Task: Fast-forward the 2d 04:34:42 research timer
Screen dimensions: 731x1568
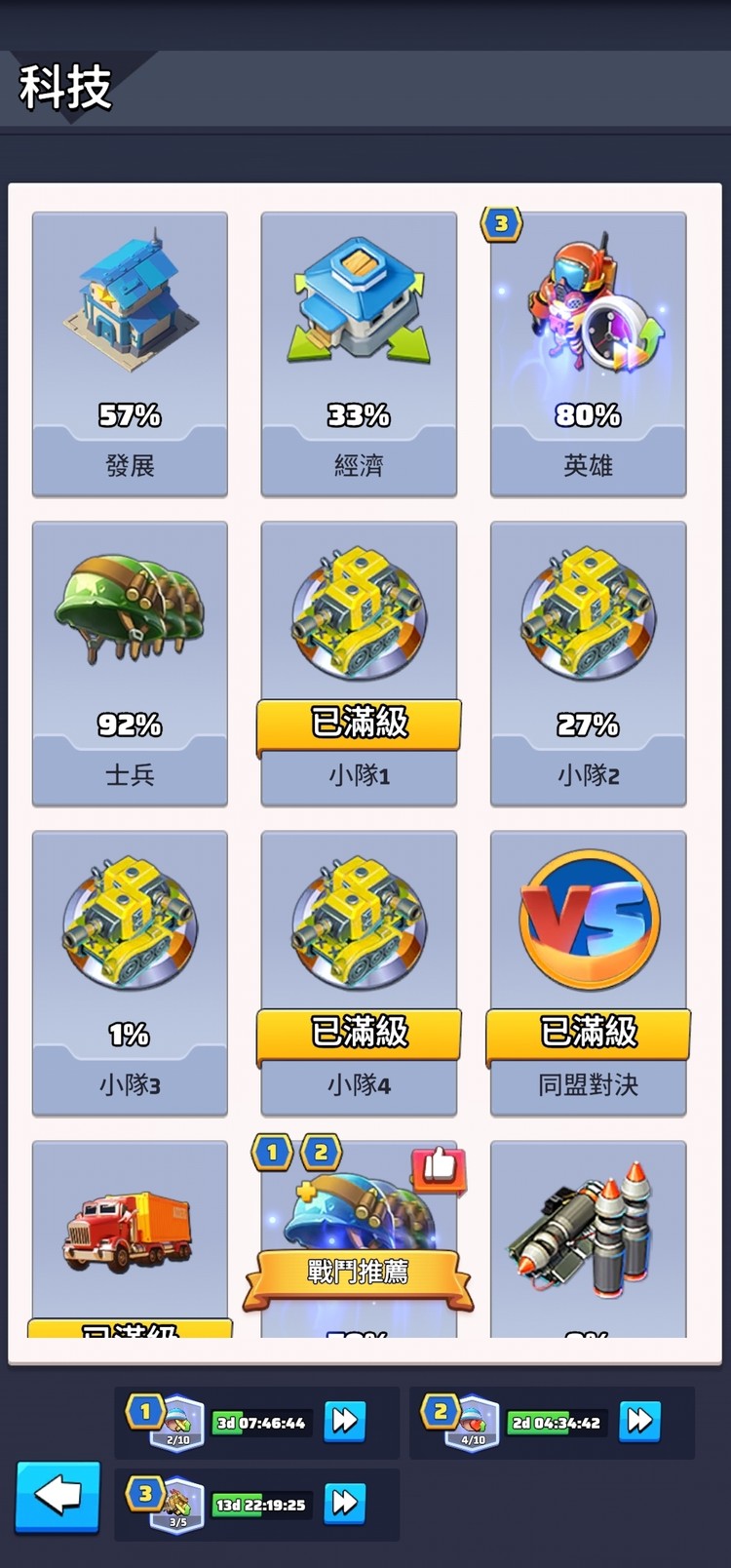Action: point(640,1422)
